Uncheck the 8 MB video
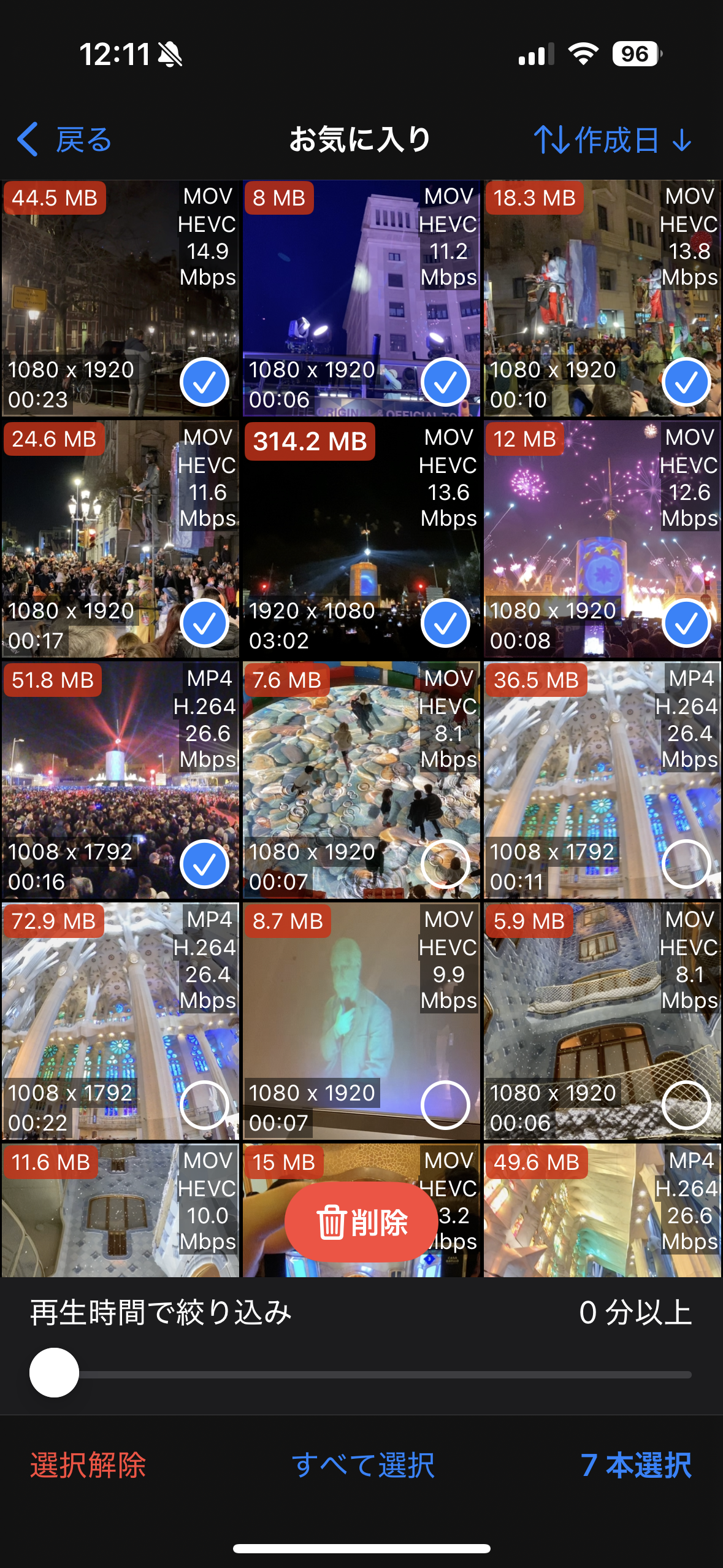 click(x=445, y=382)
